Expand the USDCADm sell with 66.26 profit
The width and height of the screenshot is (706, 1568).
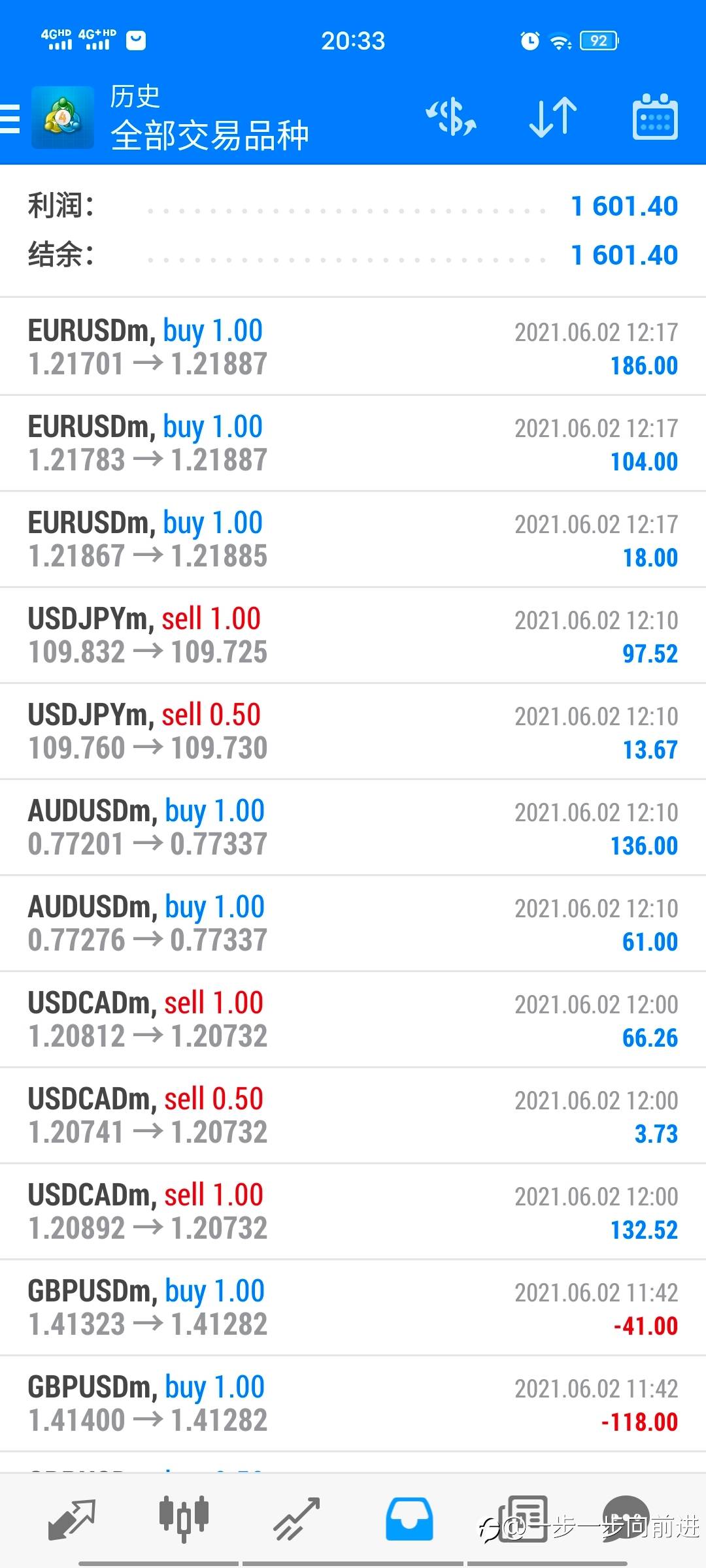[353, 1020]
